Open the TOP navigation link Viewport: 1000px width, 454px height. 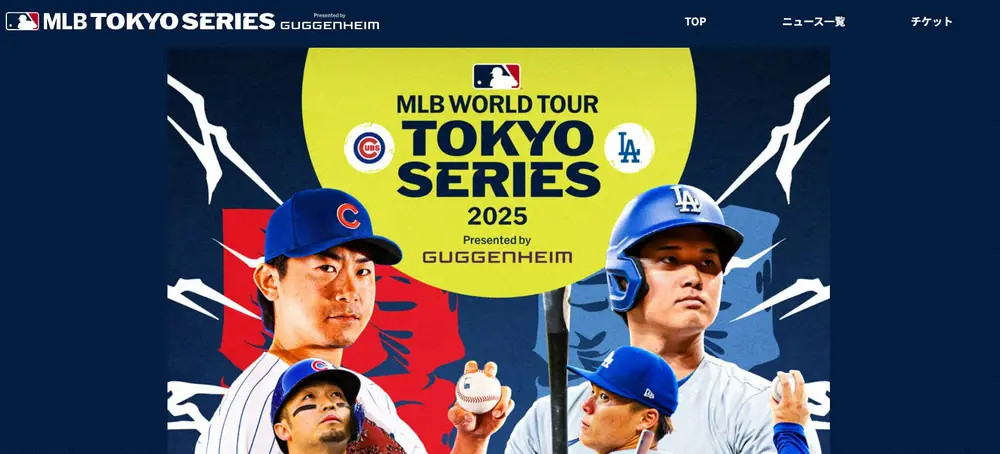pos(695,22)
